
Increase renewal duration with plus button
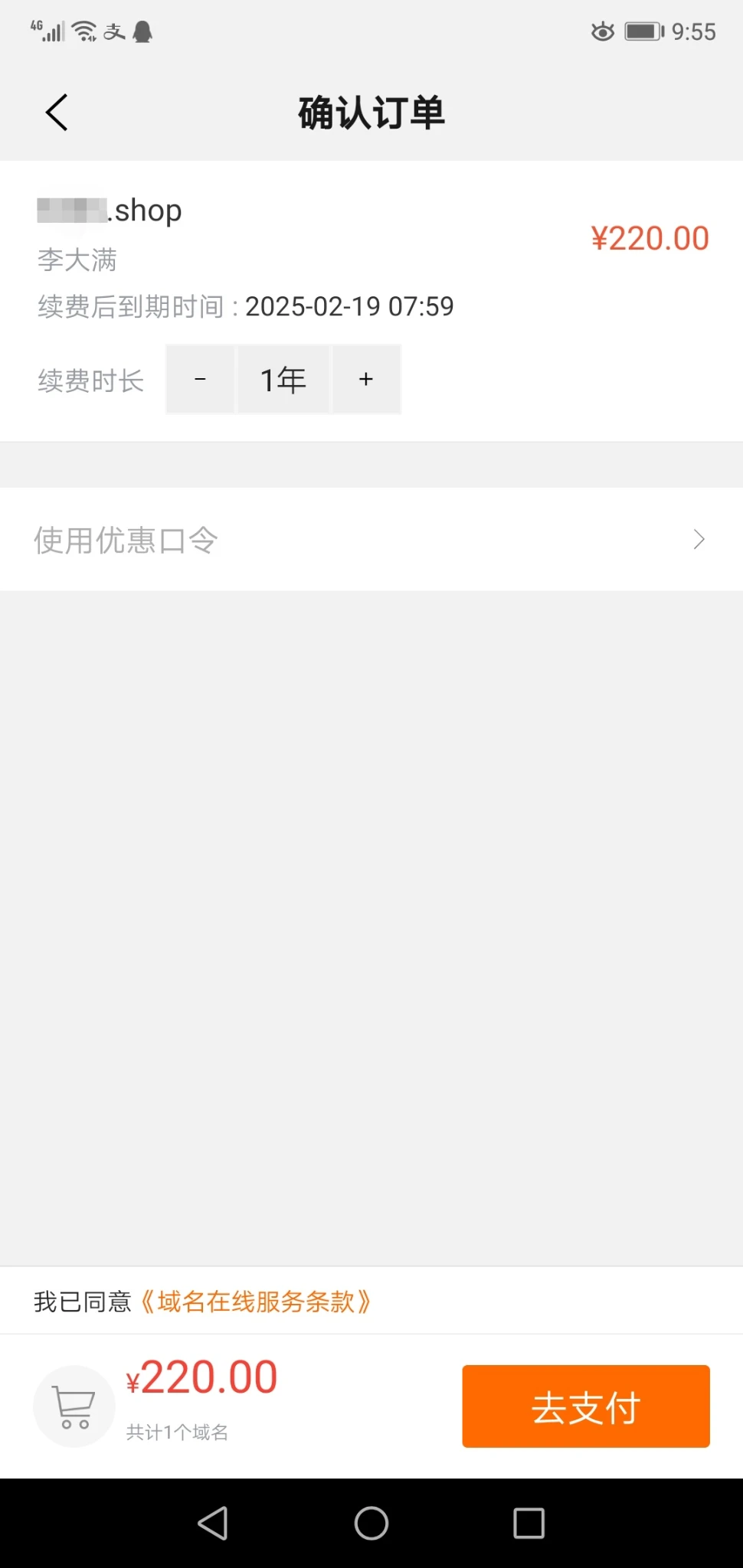click(x=366, y=379)
